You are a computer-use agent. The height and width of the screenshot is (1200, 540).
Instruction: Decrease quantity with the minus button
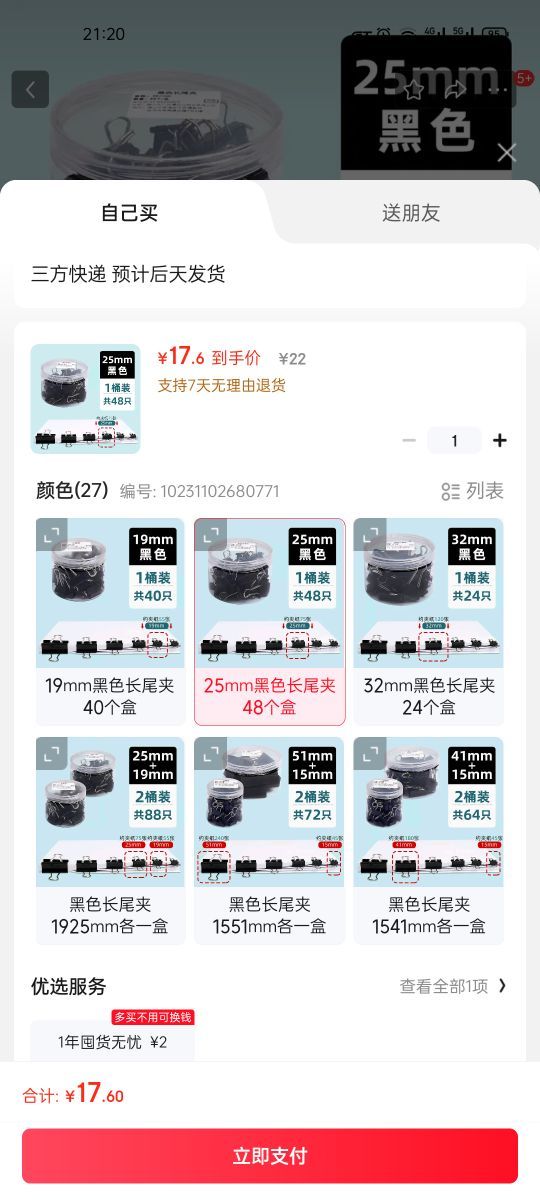[408, 441]
